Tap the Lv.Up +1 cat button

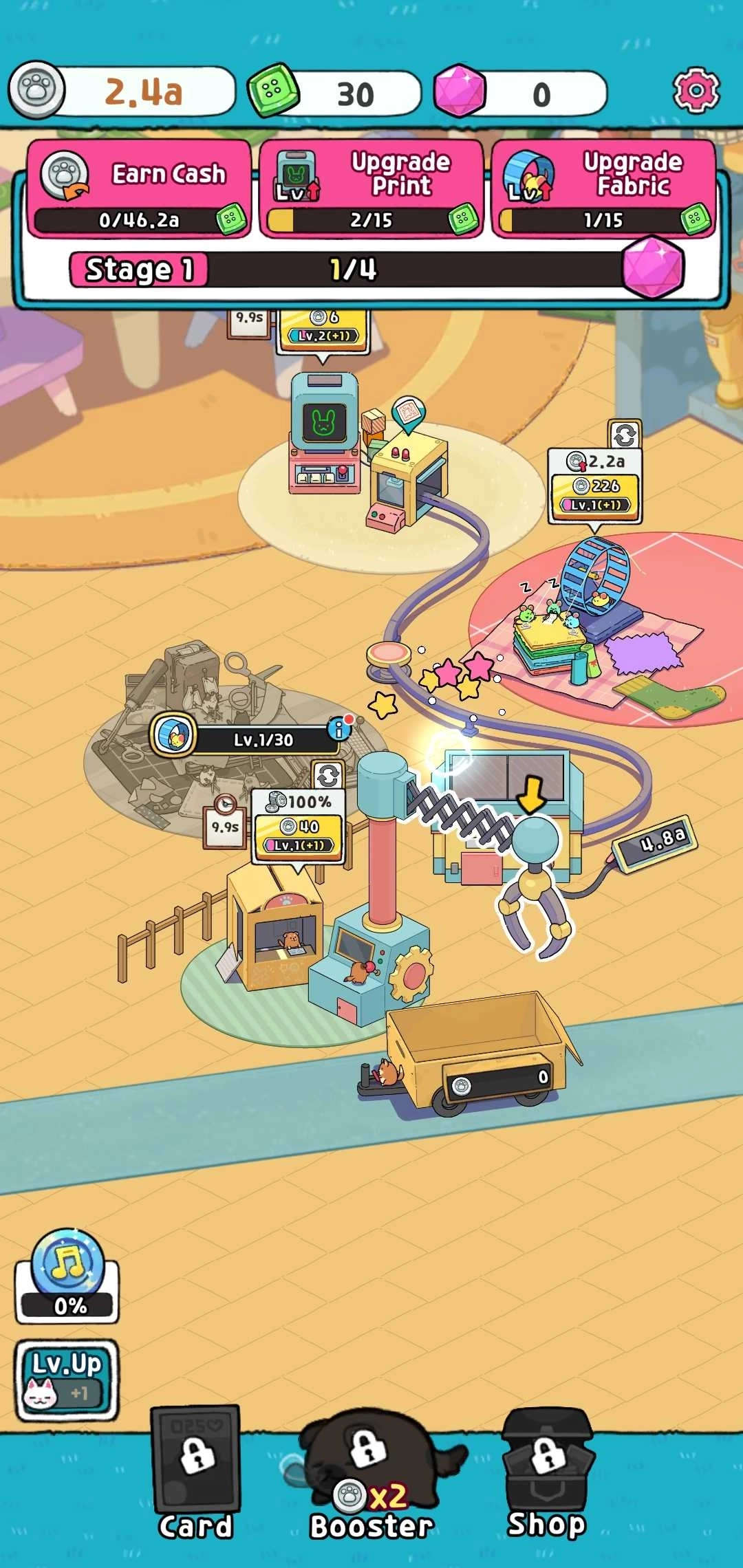point(67,1380)
